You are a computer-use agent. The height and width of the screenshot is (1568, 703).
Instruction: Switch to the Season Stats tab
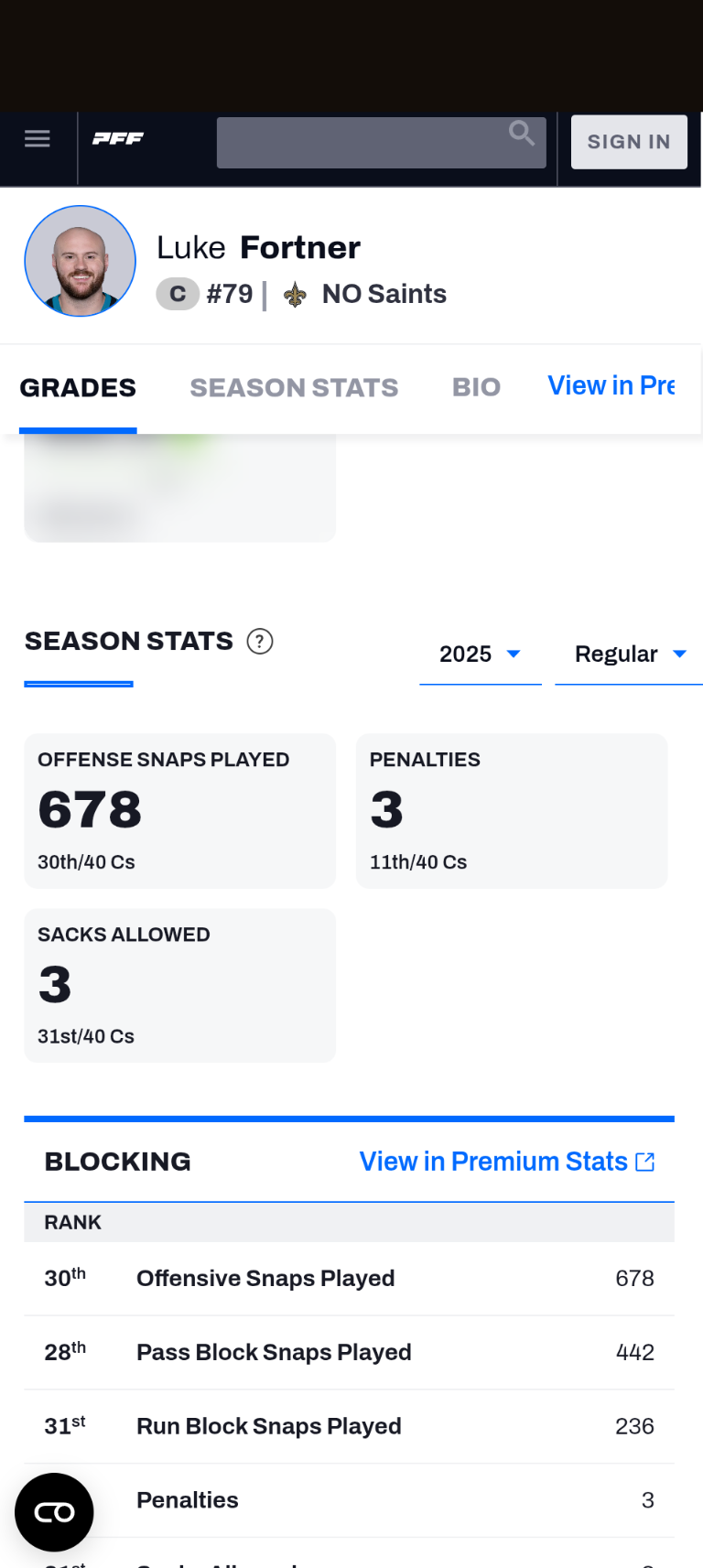pos(294,388)
